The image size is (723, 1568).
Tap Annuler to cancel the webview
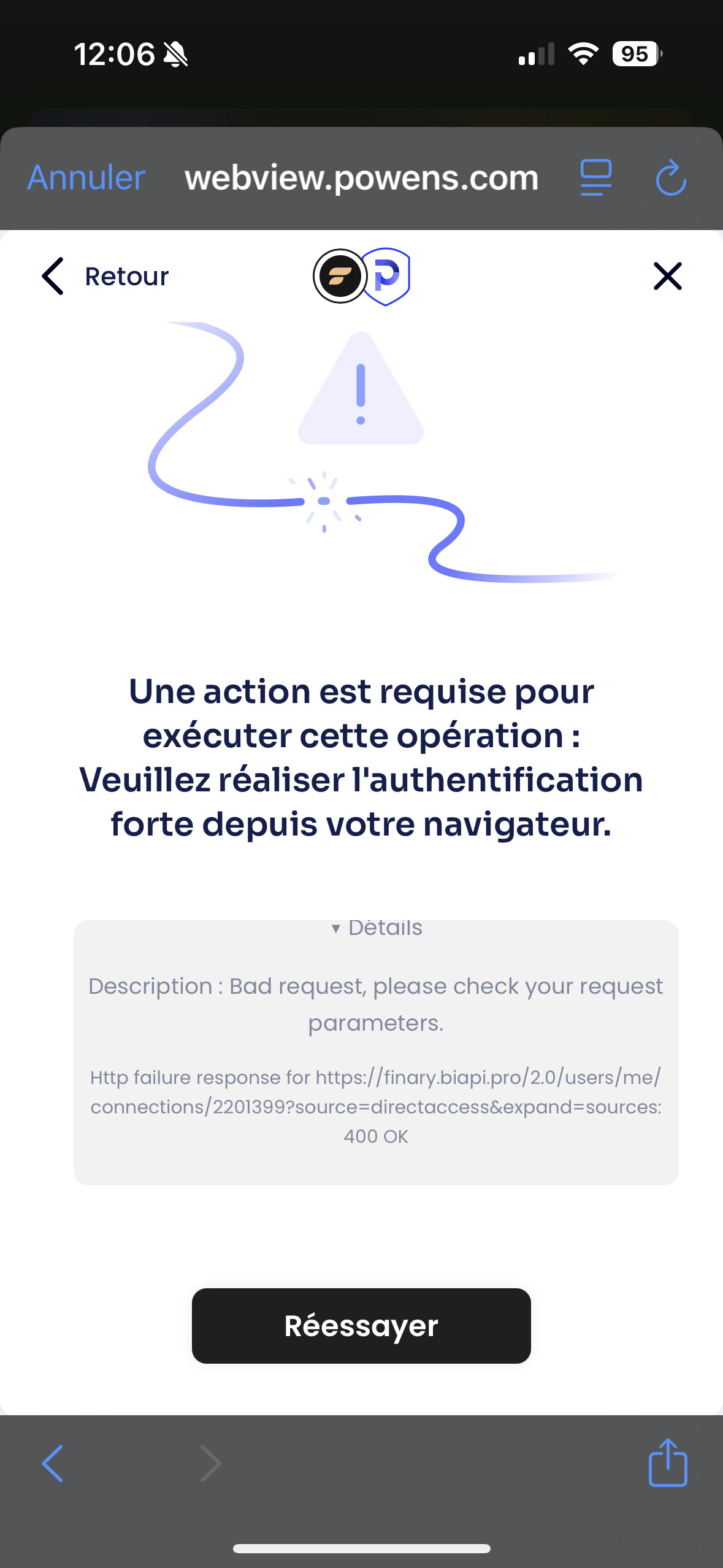click(86, 178)
